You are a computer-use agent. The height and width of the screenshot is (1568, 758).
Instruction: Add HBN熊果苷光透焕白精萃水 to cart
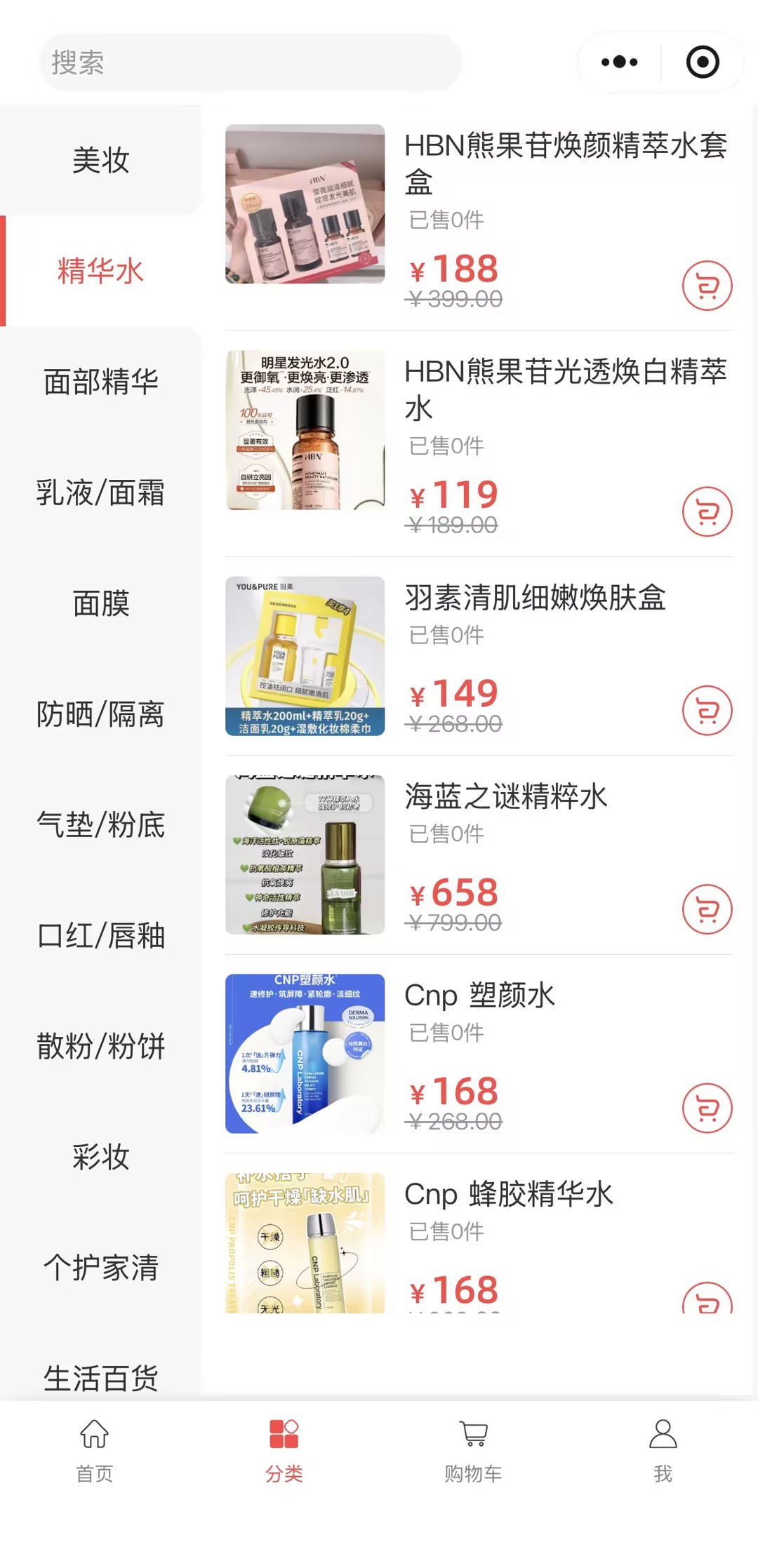tap(707, 511)
